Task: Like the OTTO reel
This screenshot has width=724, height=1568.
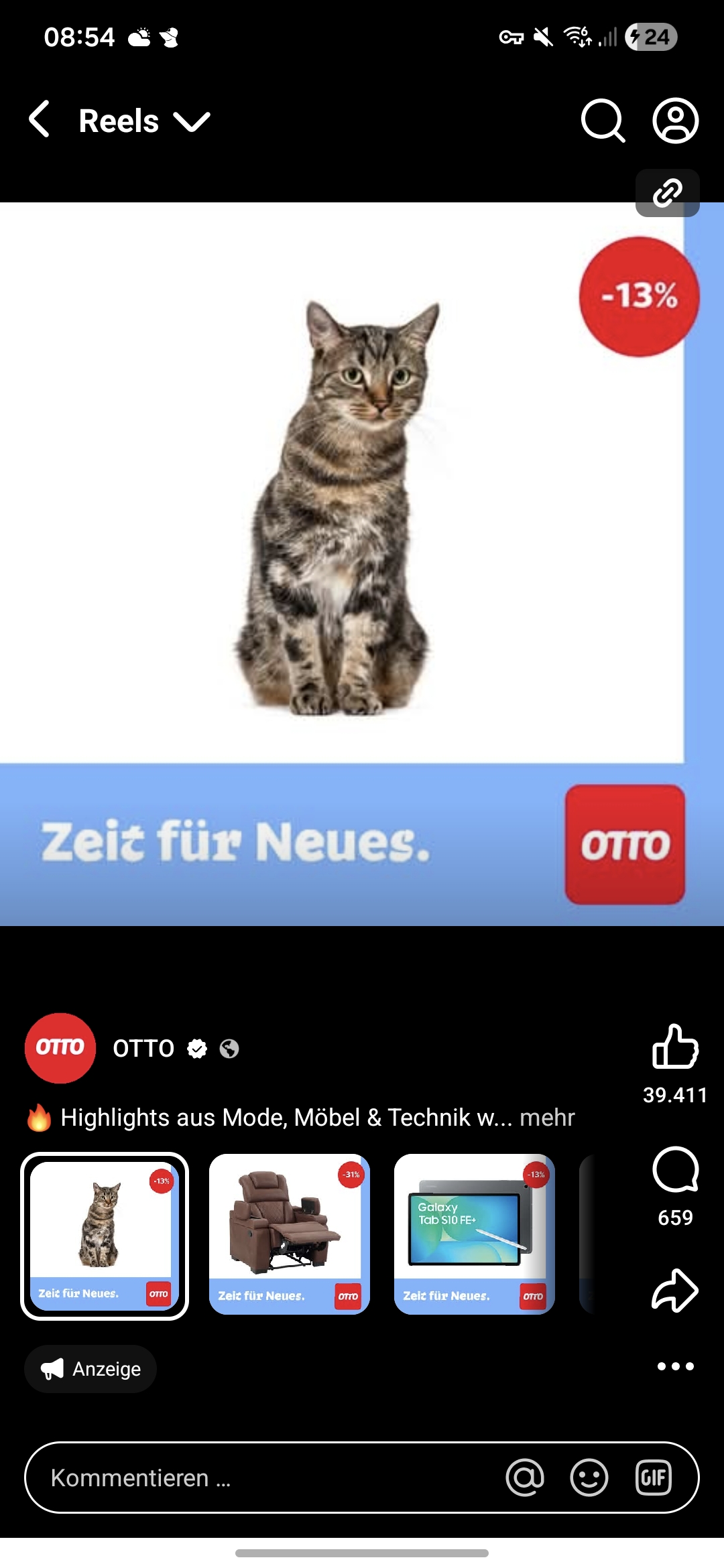Action: (x=674, y=1047)
